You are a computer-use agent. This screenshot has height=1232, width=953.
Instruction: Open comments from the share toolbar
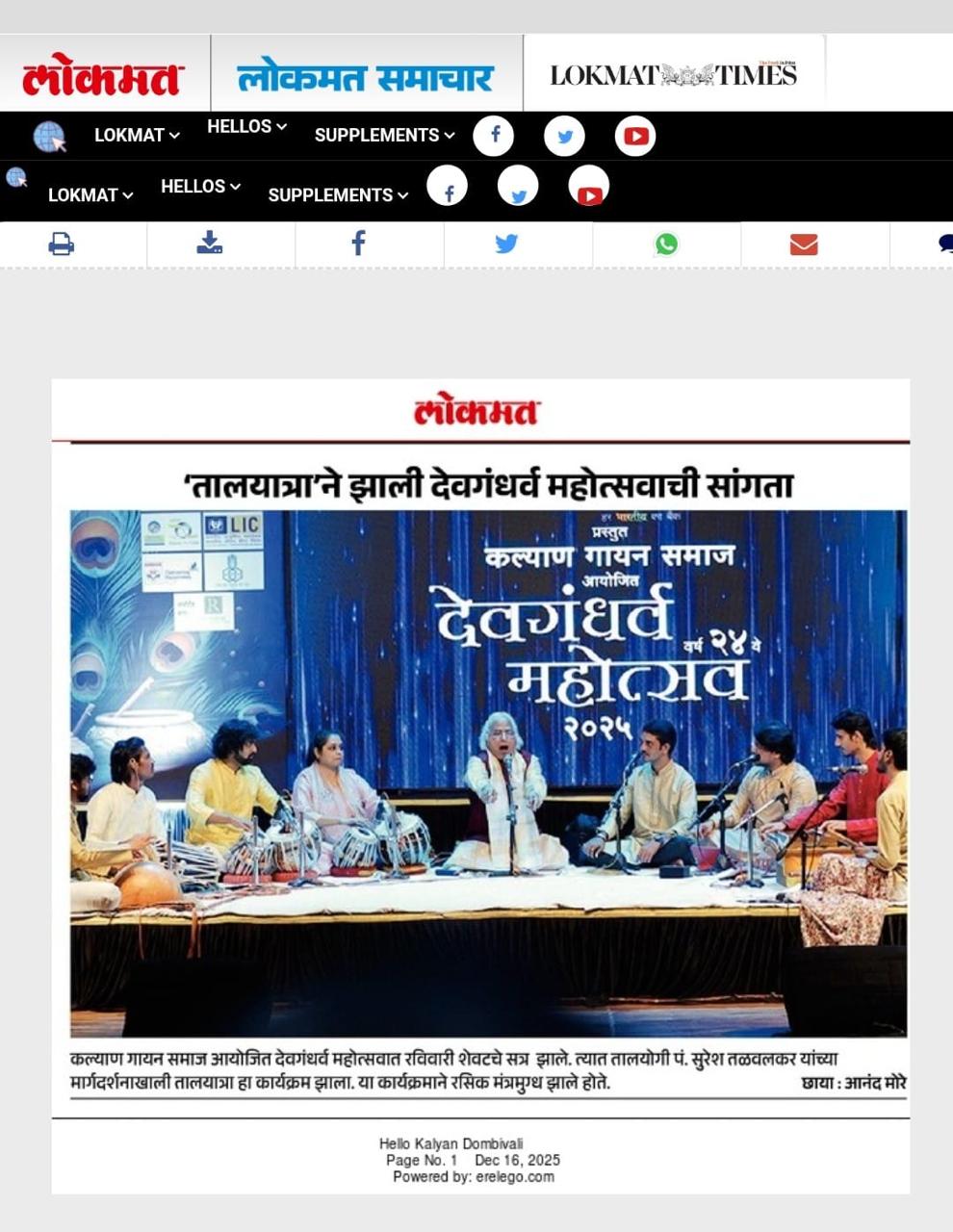(945, 244)
